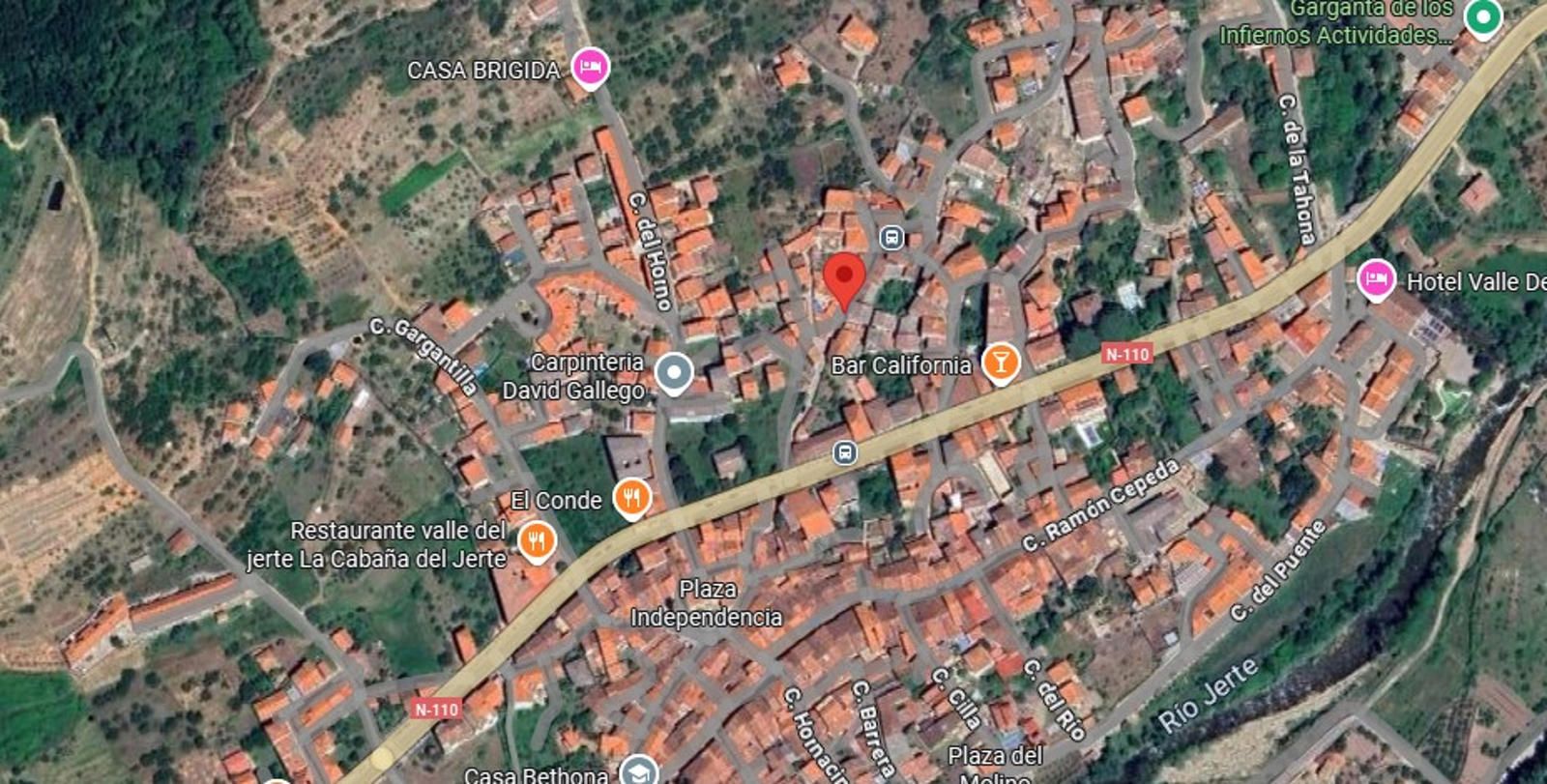
Task: Tap the red dropped location pin
Action: (845, 278)
